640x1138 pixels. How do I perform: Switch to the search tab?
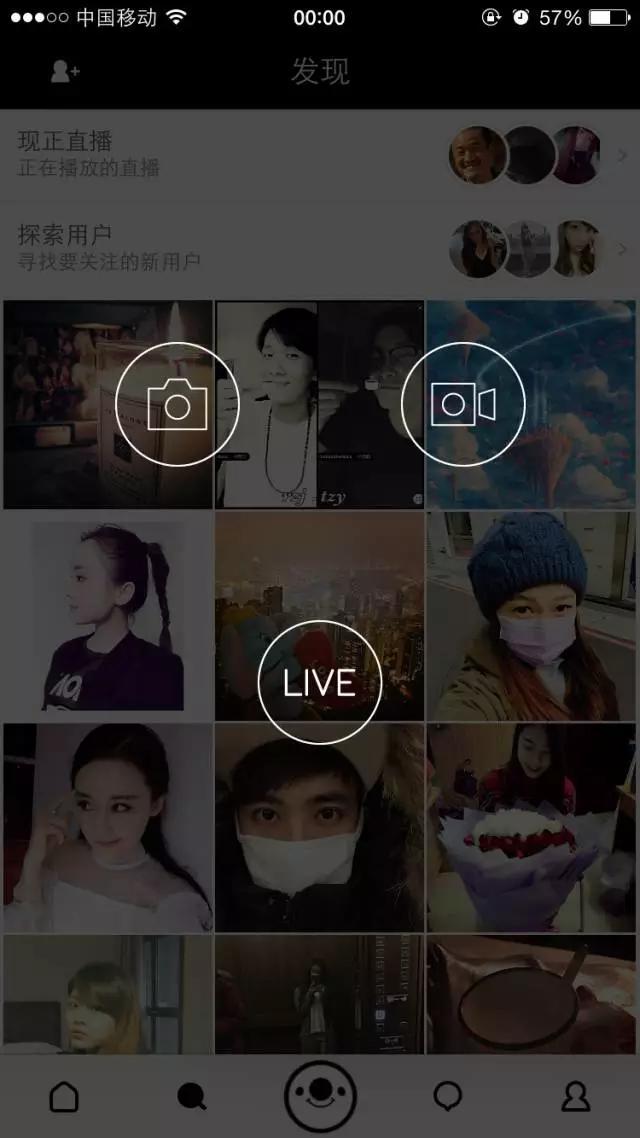(191, 1097)
